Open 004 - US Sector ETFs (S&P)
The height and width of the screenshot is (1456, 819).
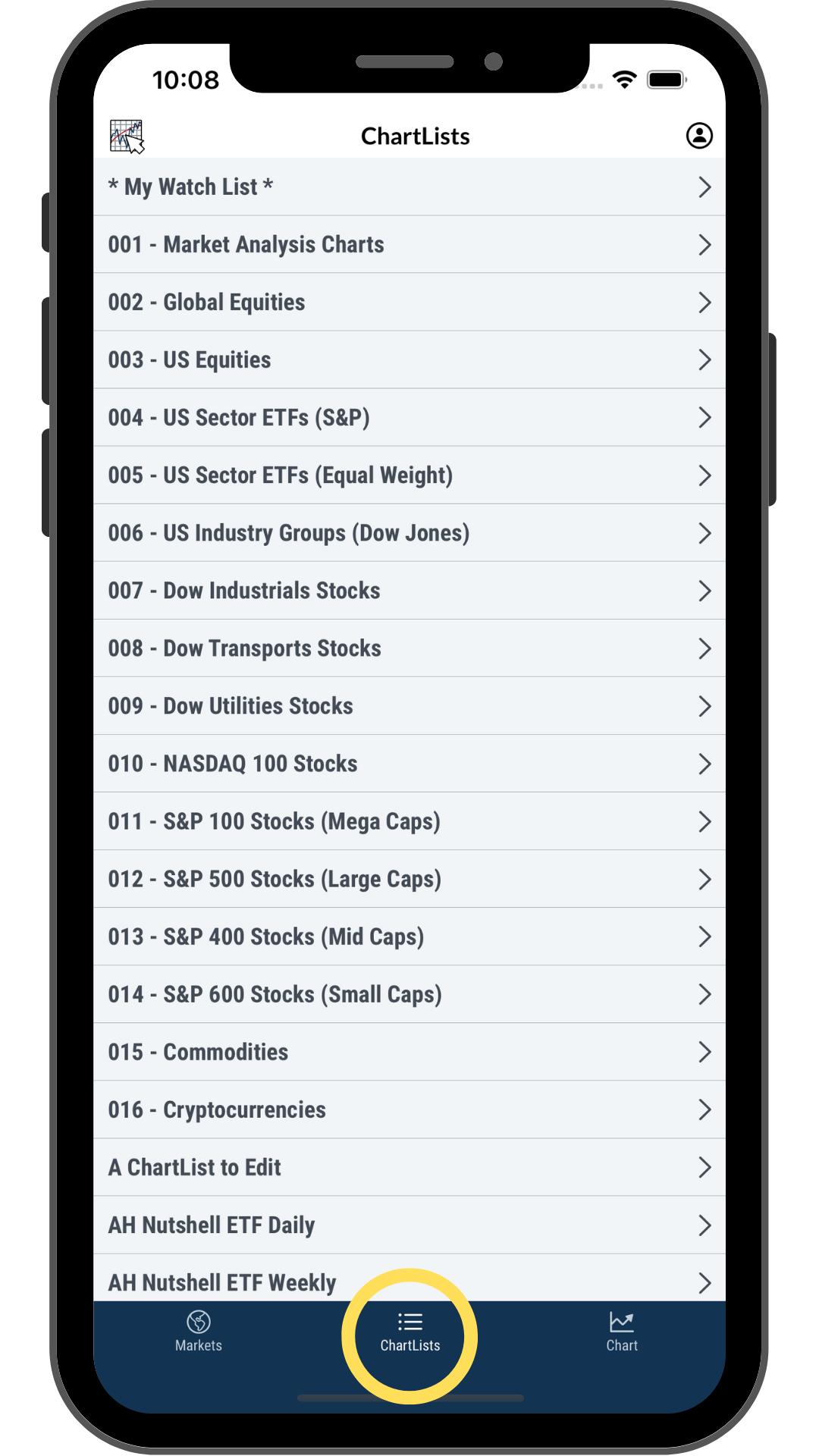(x=409, y=417)
